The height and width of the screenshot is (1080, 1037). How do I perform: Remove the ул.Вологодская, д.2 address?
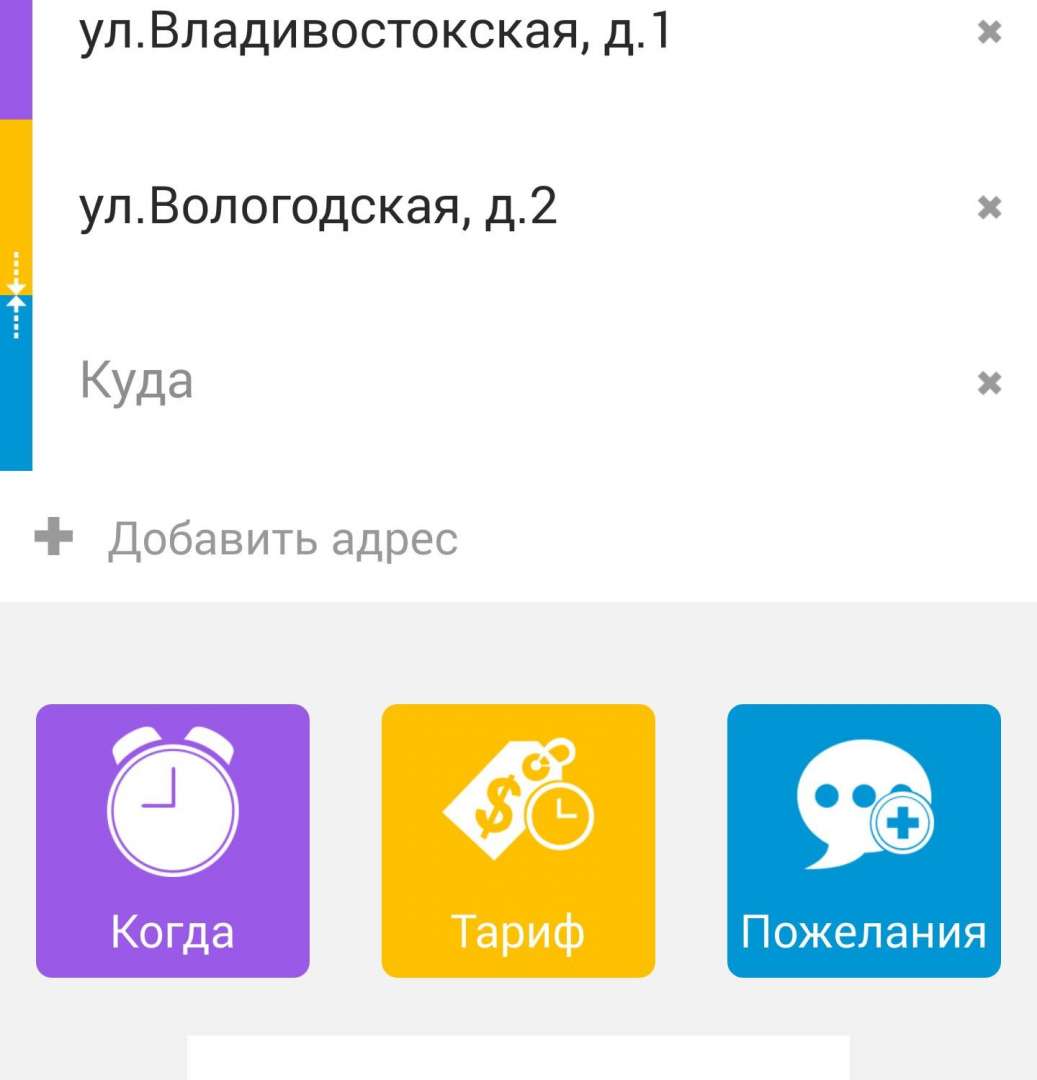coord(989,208)
